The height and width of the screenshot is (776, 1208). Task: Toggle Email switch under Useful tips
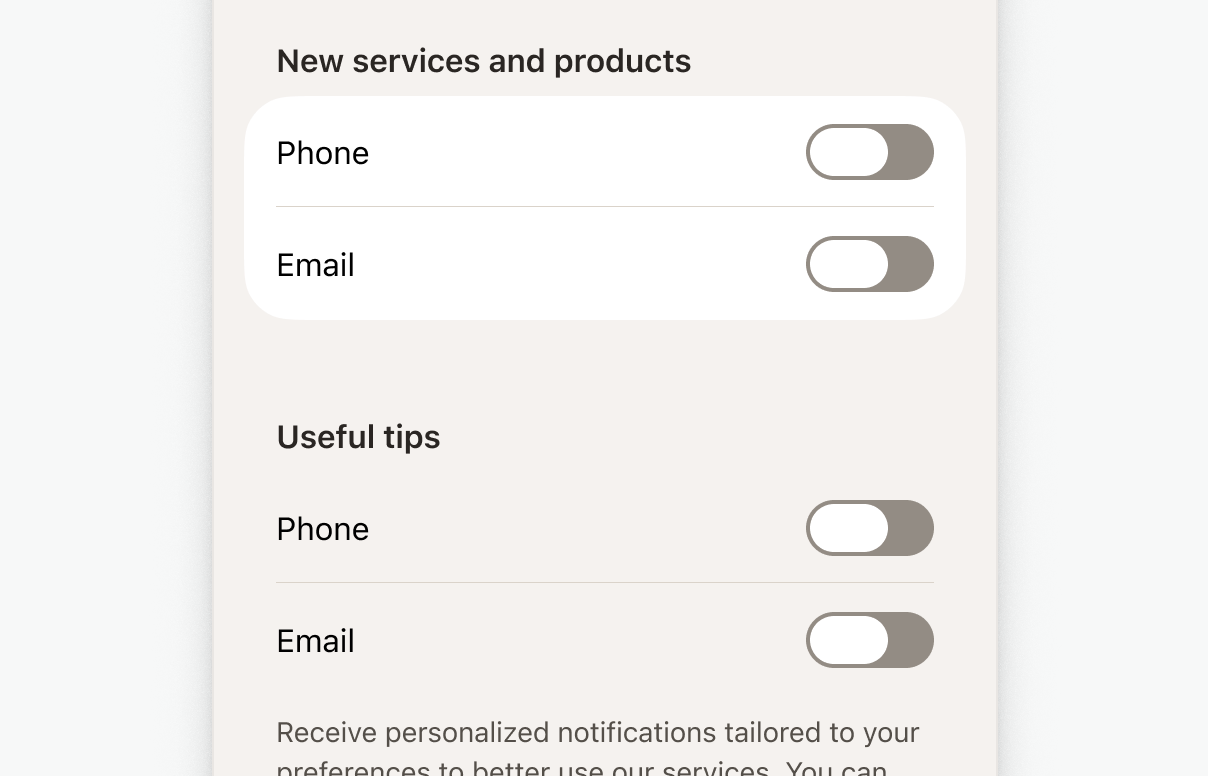(x=869, y=640)
